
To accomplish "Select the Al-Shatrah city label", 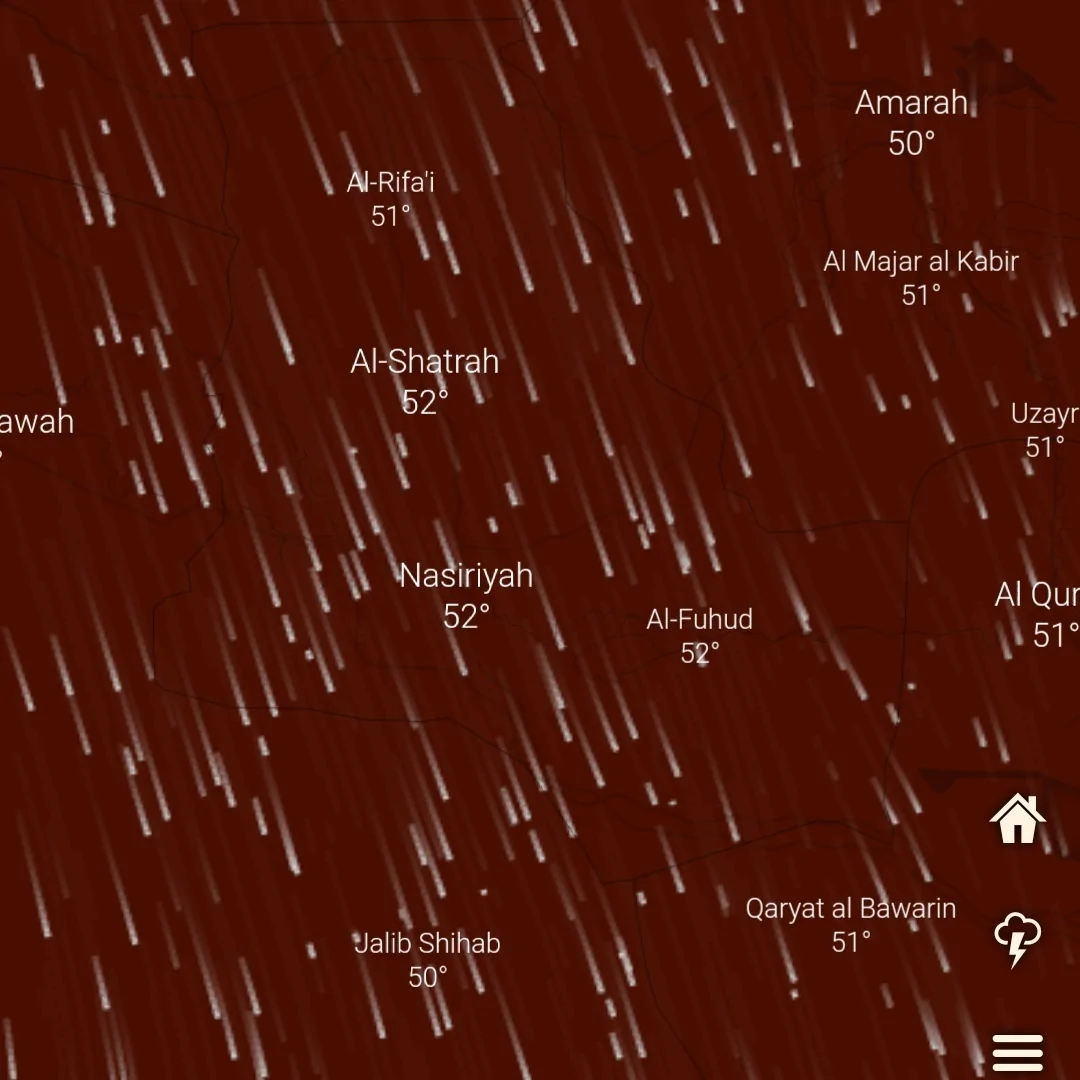I will click(425, 362).
